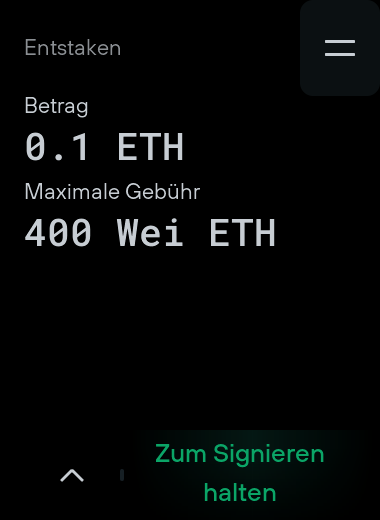Tap Zum Signieren halten button
The image size is (380, 520).
[x=240, y=473]
